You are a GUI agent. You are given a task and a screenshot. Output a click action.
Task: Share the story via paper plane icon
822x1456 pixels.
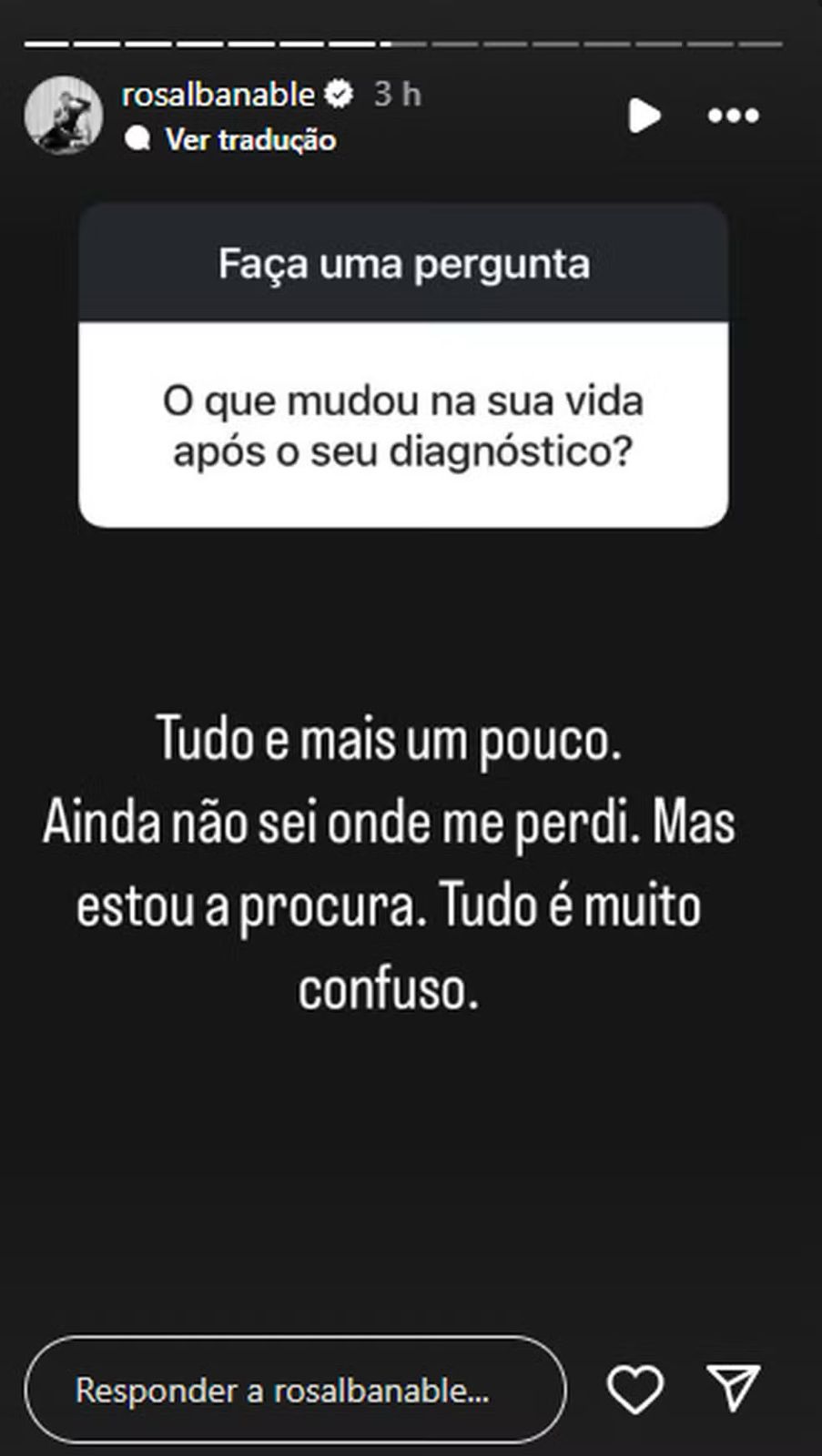[734, 1388]
